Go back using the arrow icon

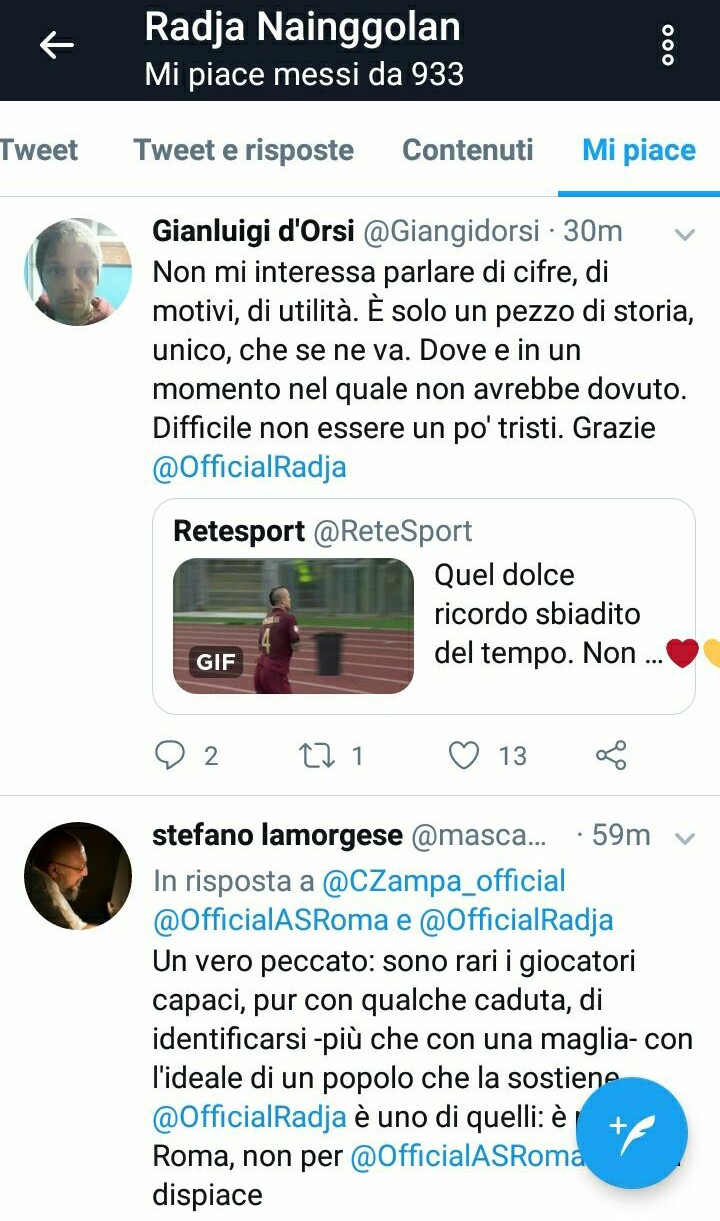(x=56, y=46)
